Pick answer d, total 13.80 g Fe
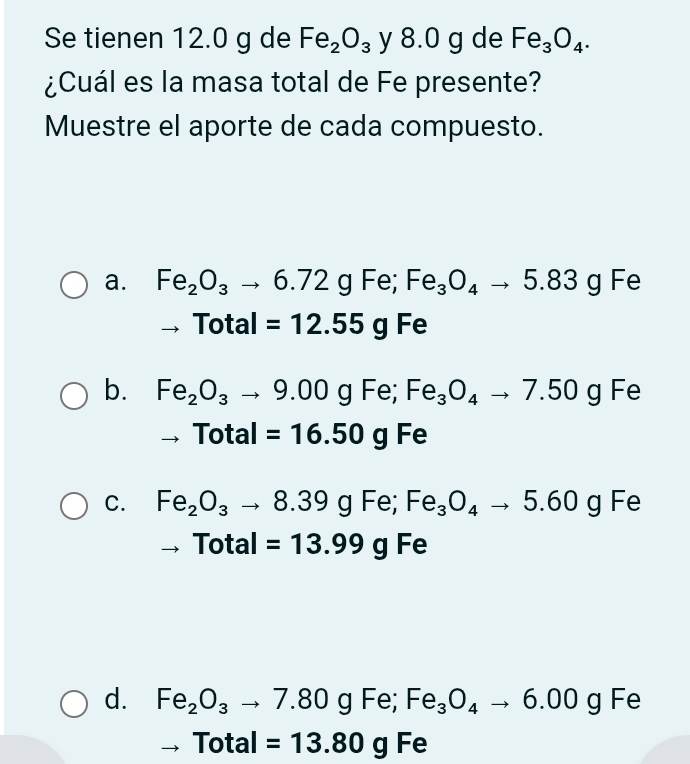The width and height of the screenshot is (690, 764). click(x=73, y=705)
